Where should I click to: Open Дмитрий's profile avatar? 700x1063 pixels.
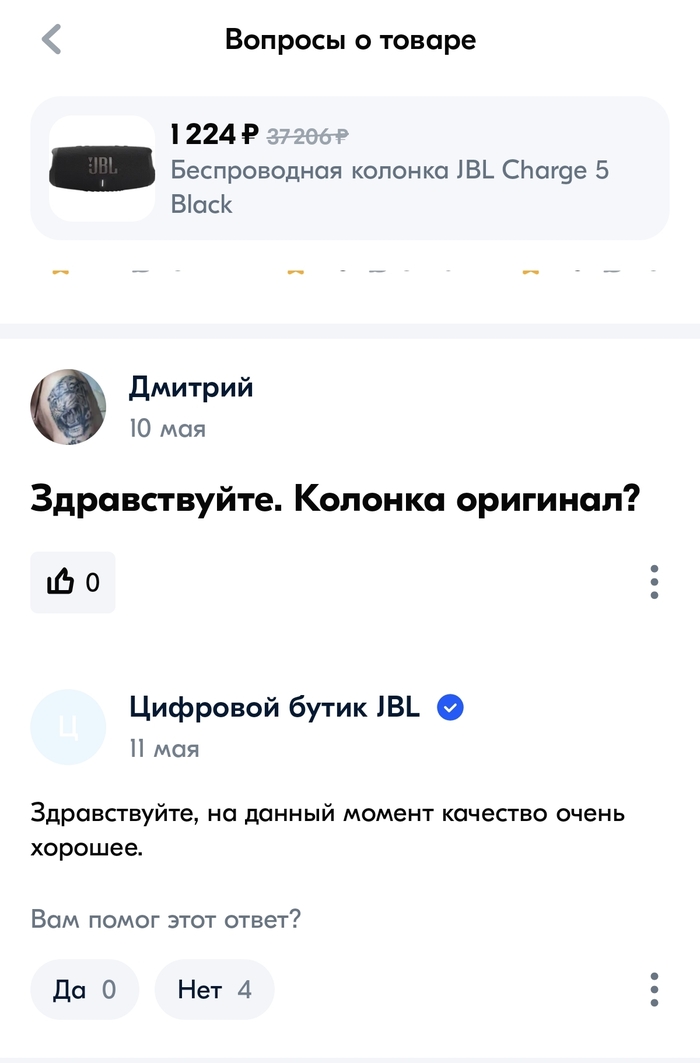click(68, 406)
